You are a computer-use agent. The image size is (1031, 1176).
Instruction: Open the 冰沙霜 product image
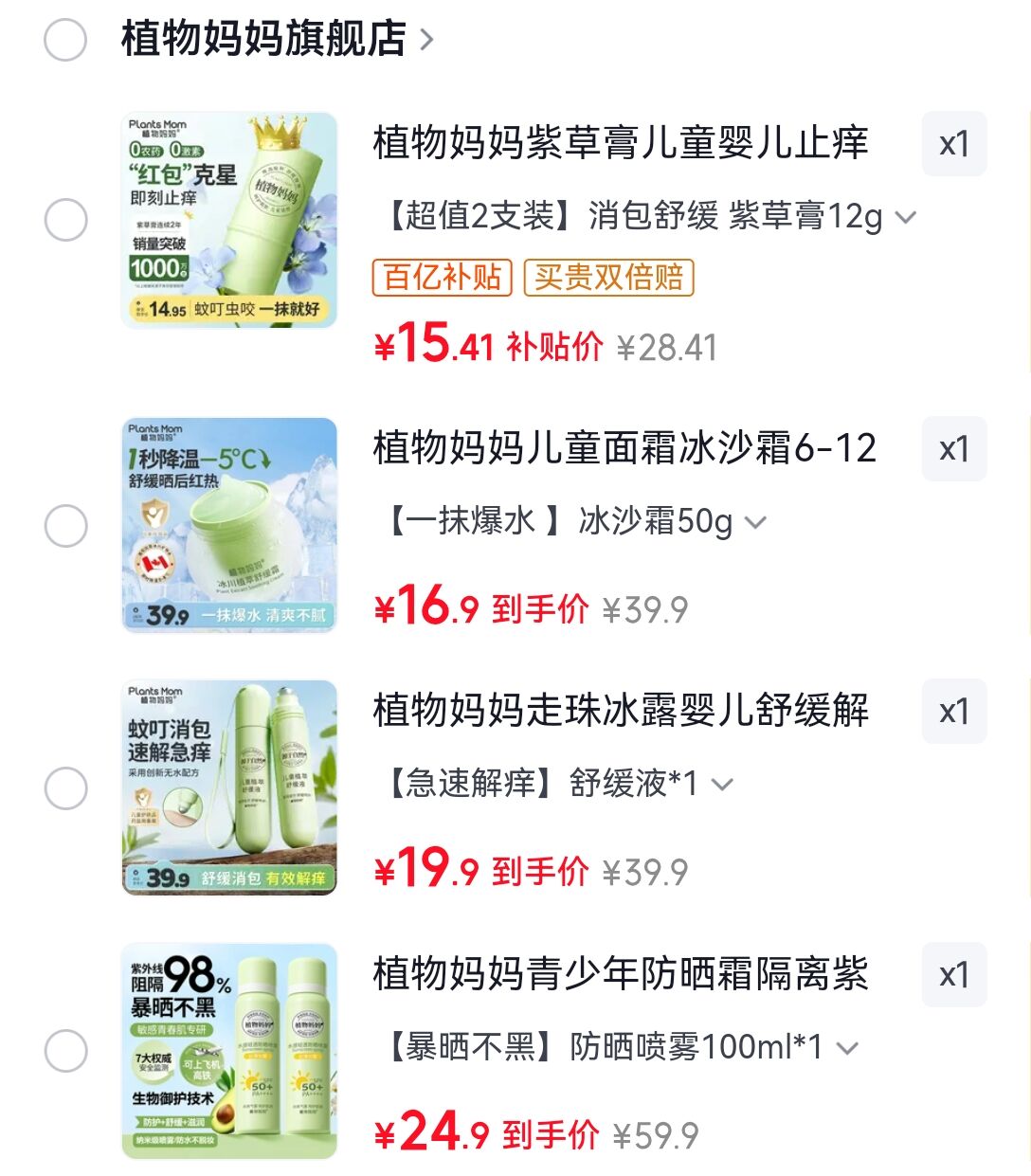(x=229, y=525)
